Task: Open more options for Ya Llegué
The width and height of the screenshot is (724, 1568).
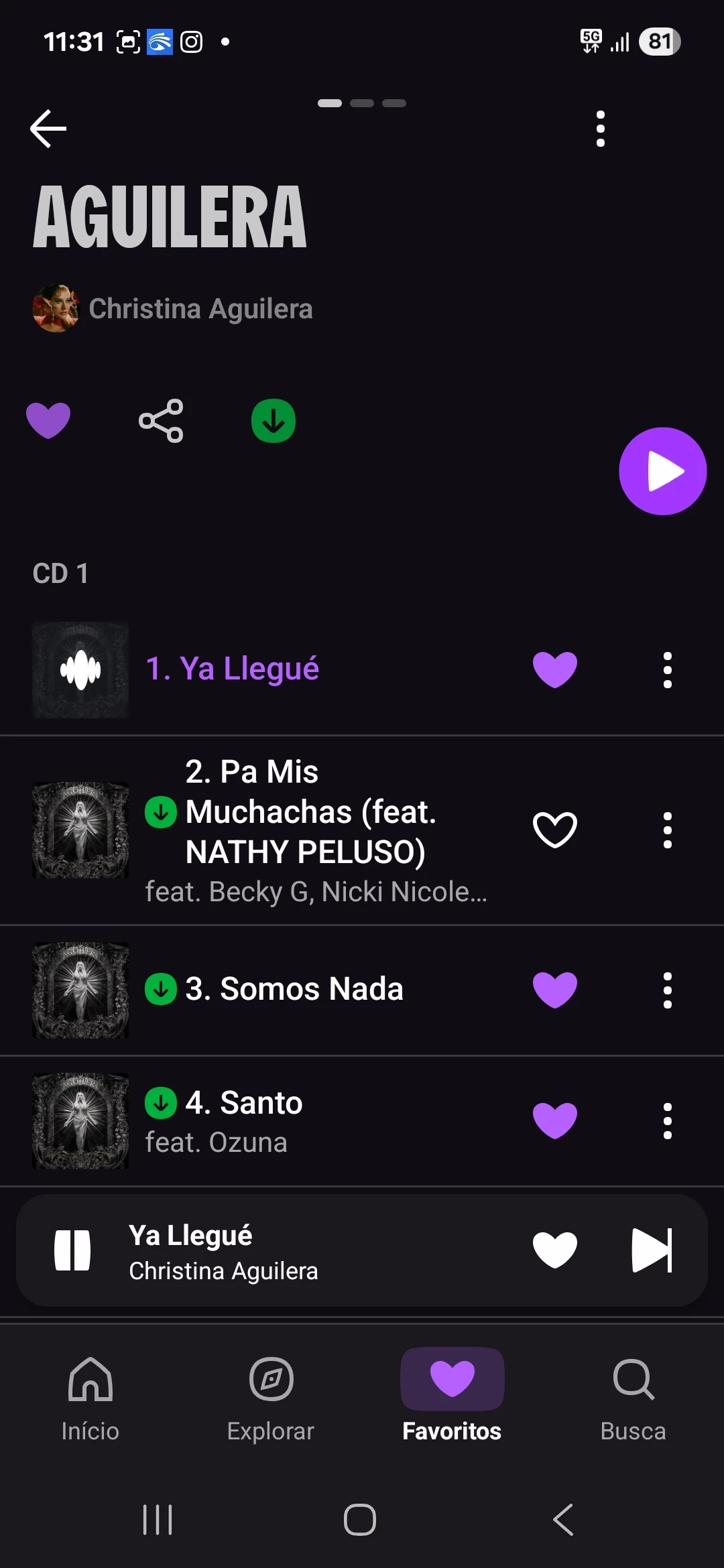Action: pos(667,669)
